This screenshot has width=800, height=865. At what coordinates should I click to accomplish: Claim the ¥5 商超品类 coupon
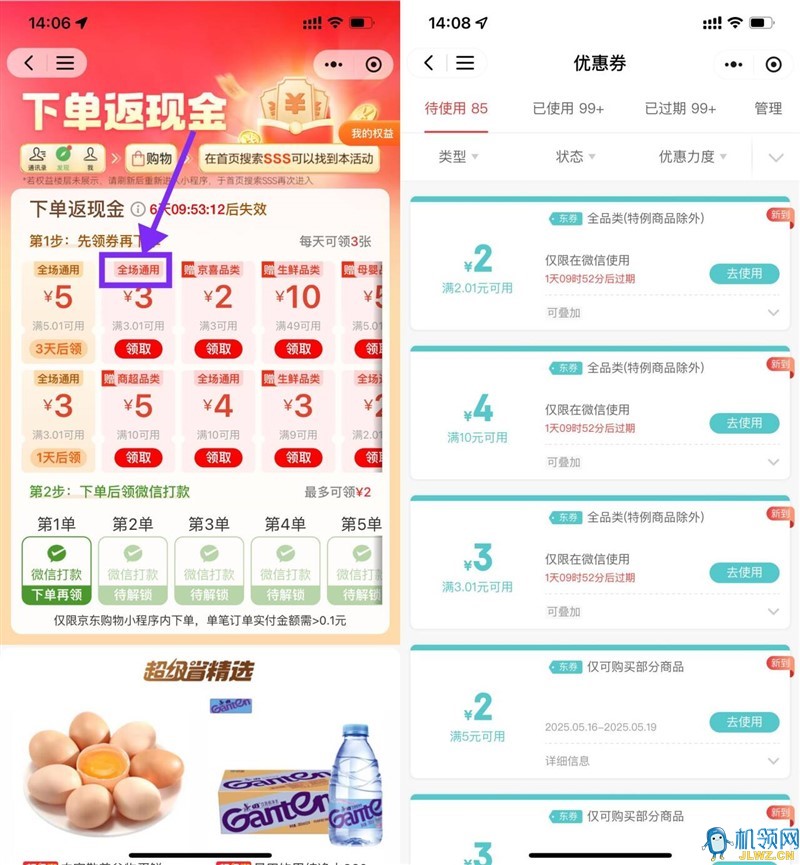click(138, 457)
